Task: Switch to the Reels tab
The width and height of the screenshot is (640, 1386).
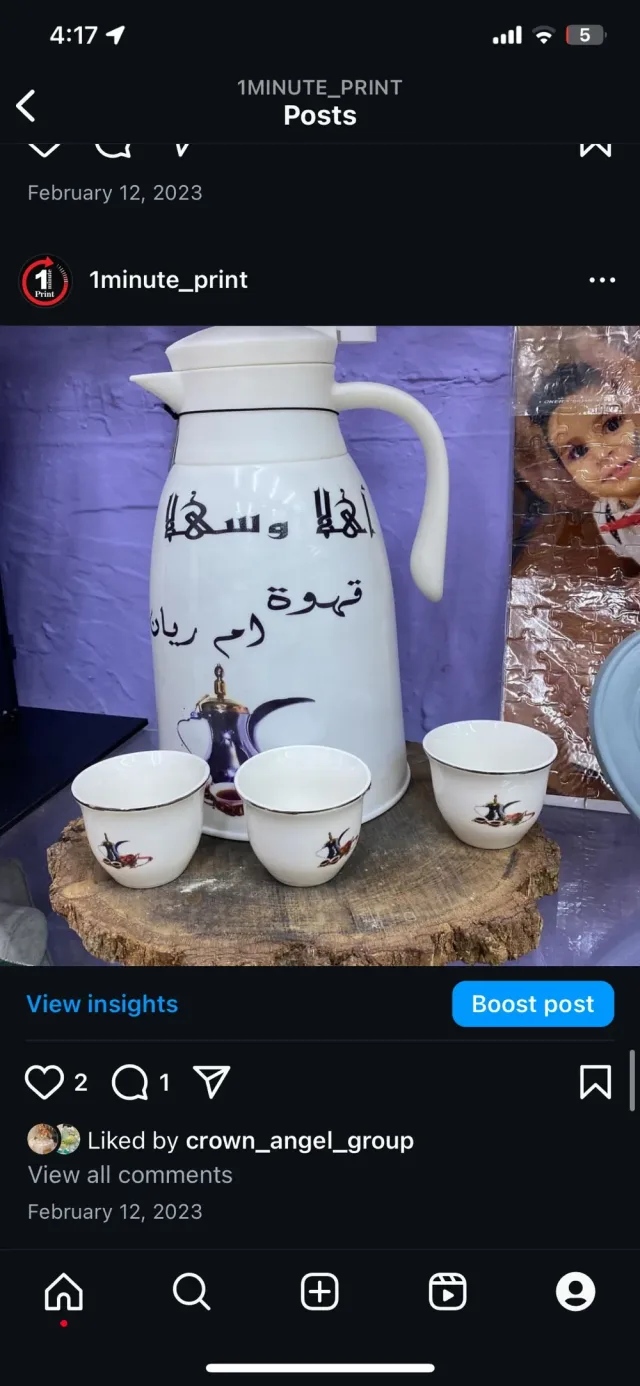Action: point(447,1292)
